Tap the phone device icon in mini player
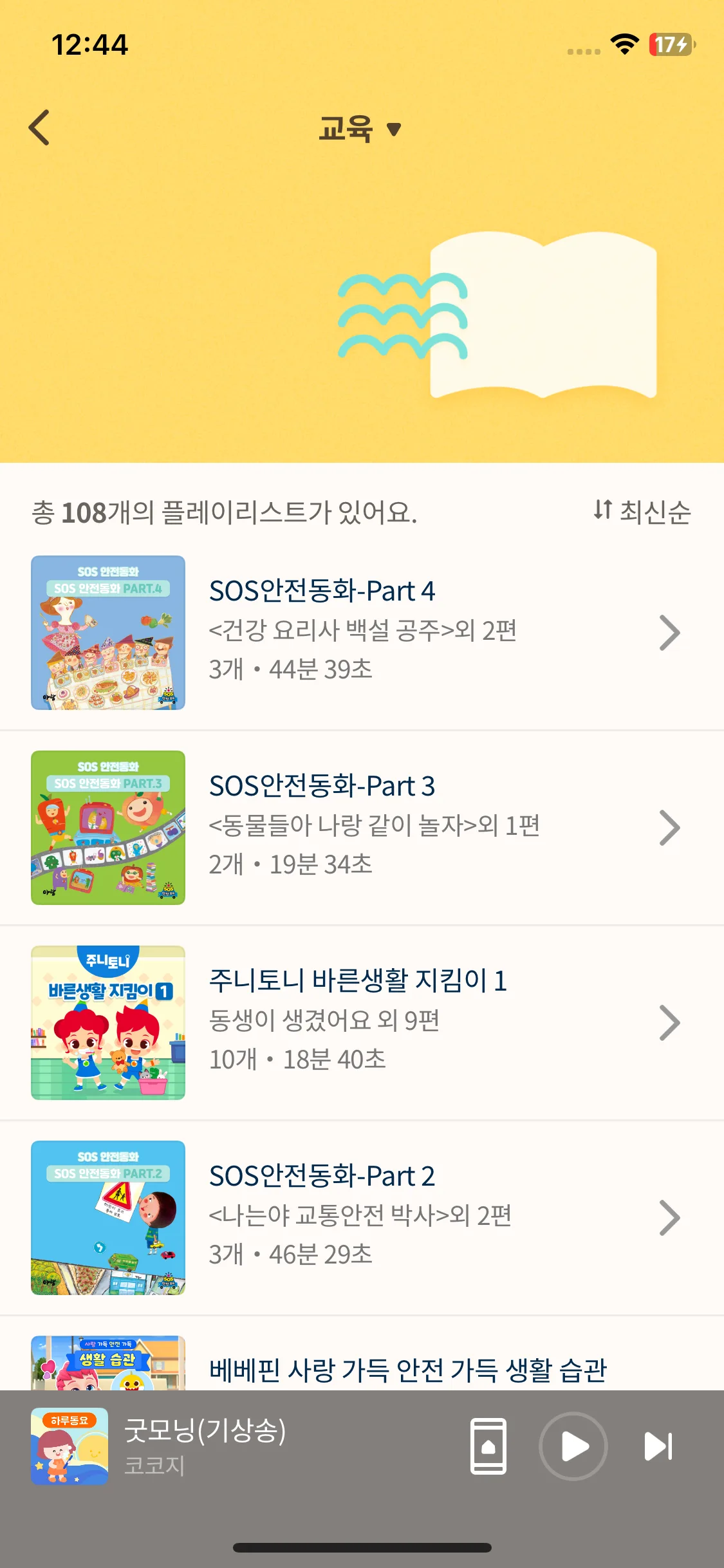The image size is (724, 1568). (x=488, y=1446)
